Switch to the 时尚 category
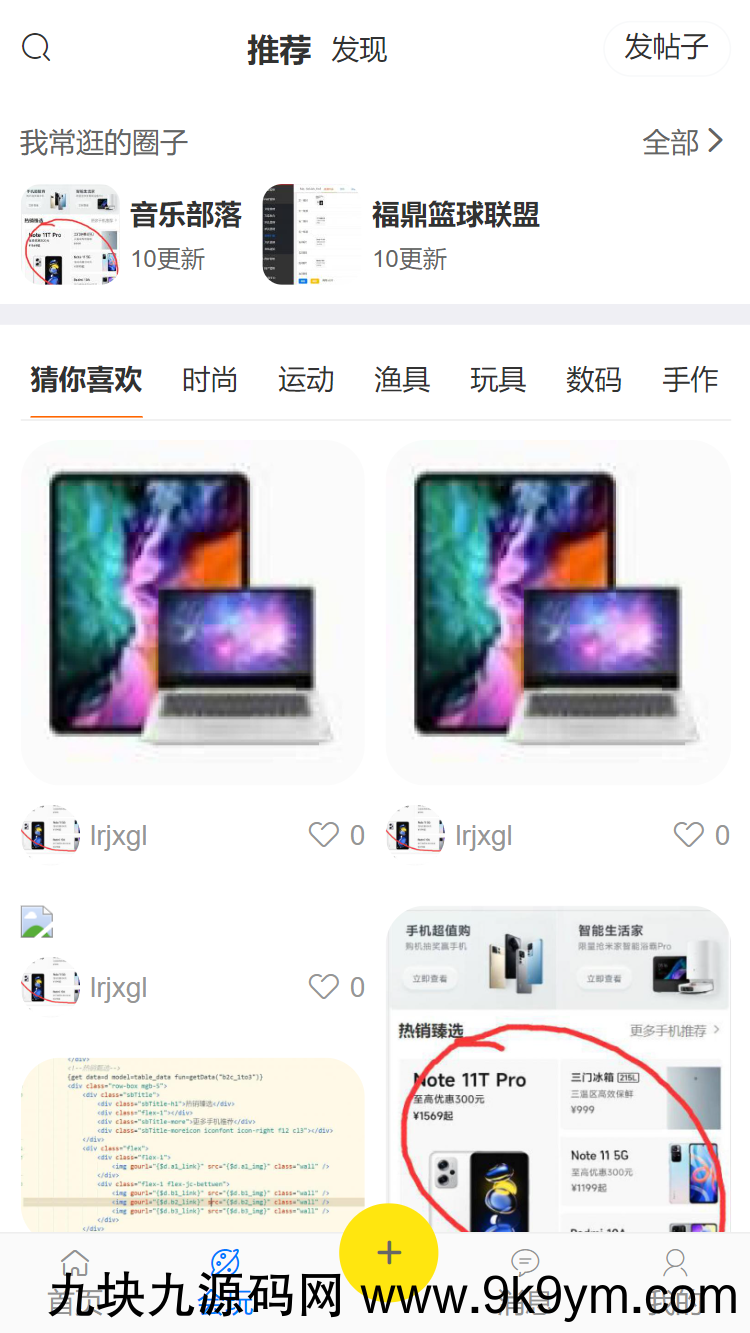The image size is (750, 1333). 210,380
